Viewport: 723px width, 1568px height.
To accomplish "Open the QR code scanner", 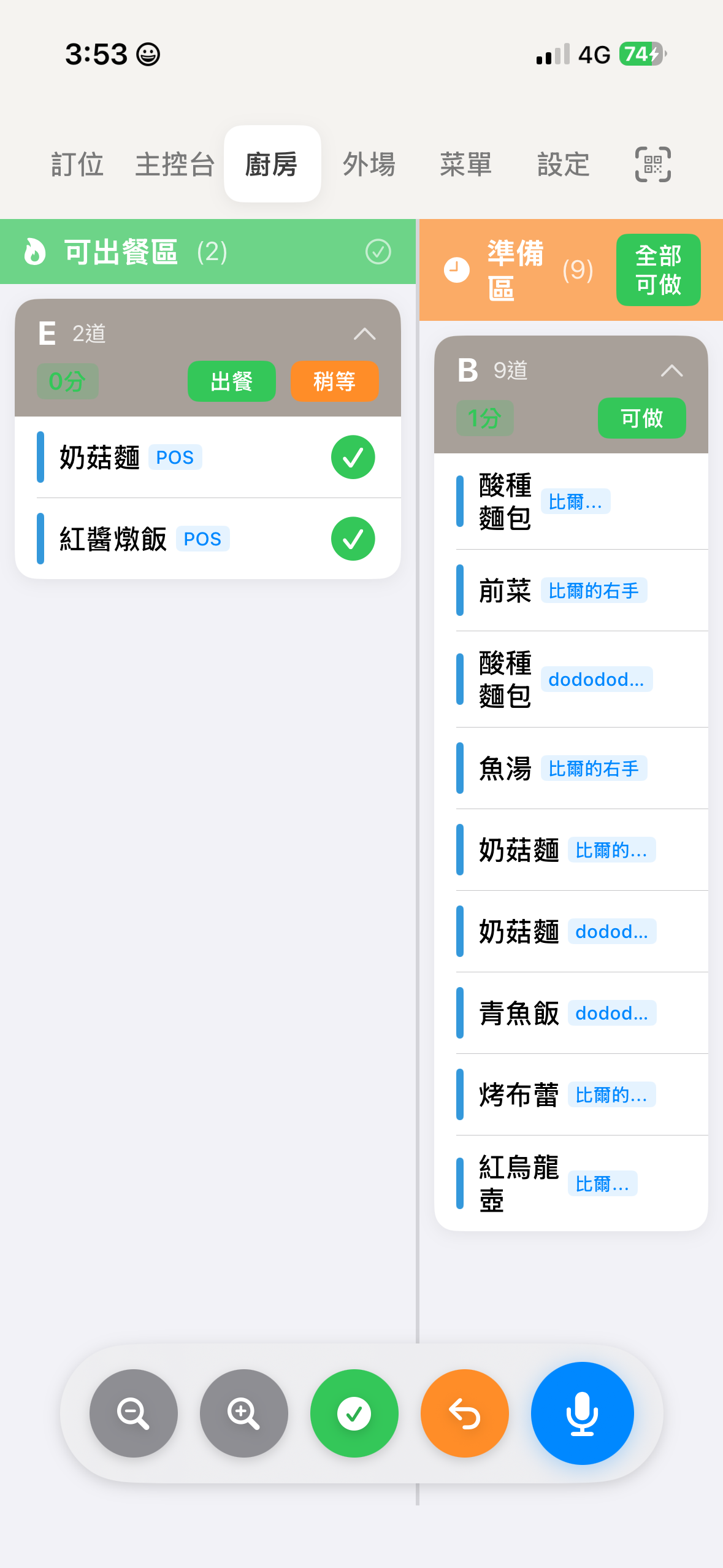I will coord(652,164).
